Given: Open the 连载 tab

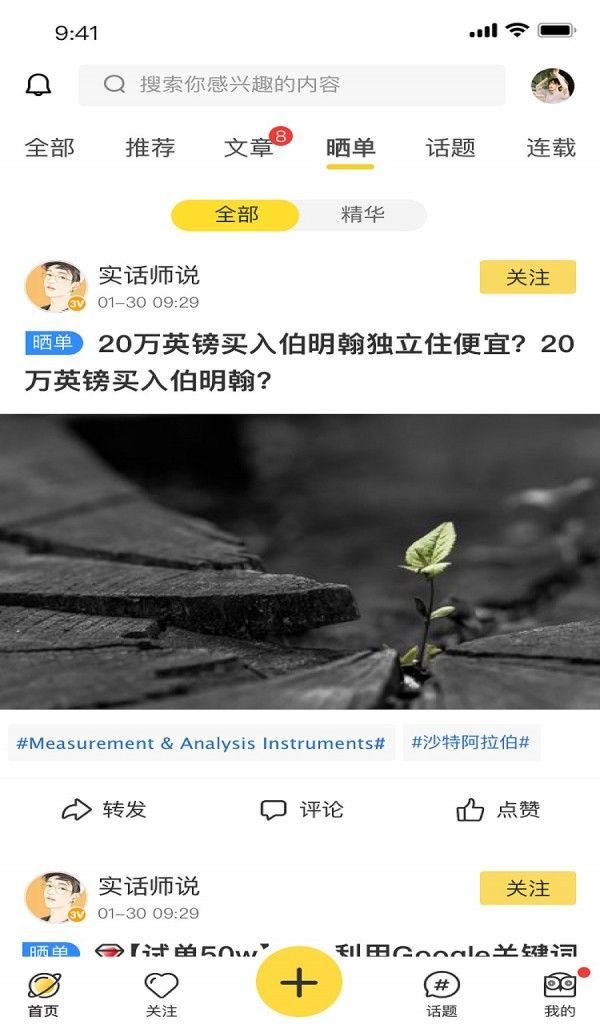Looking at the screenshot, I should (x=551, y=148).
